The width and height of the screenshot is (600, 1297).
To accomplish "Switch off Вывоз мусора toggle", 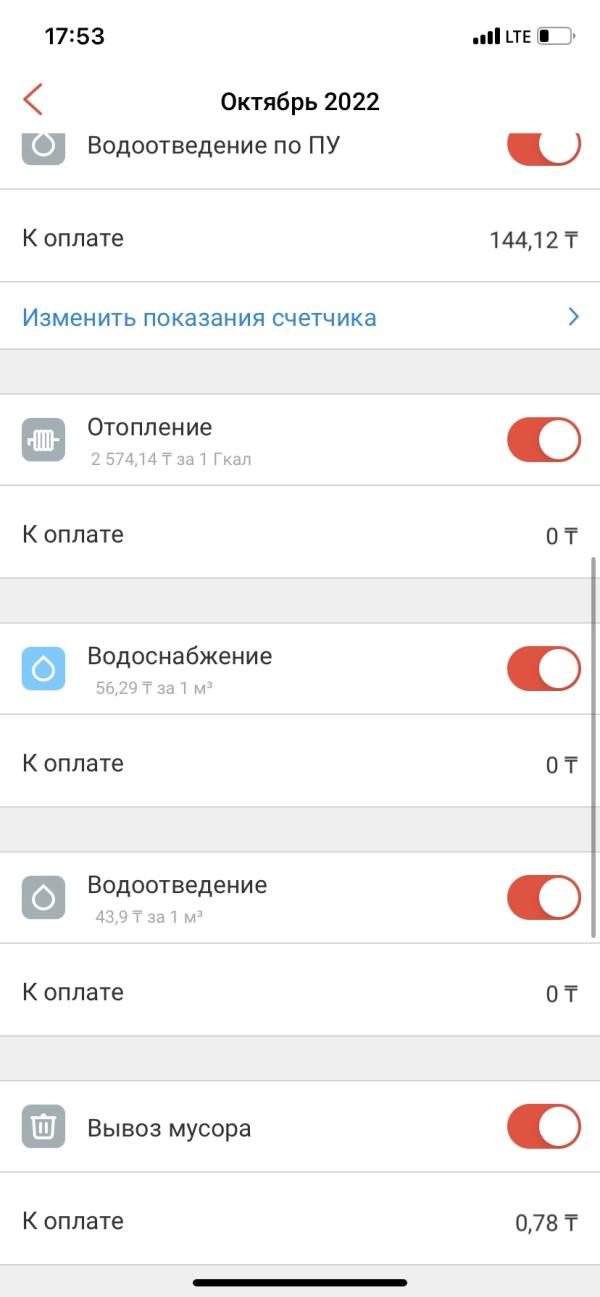I will point(544,1127).
